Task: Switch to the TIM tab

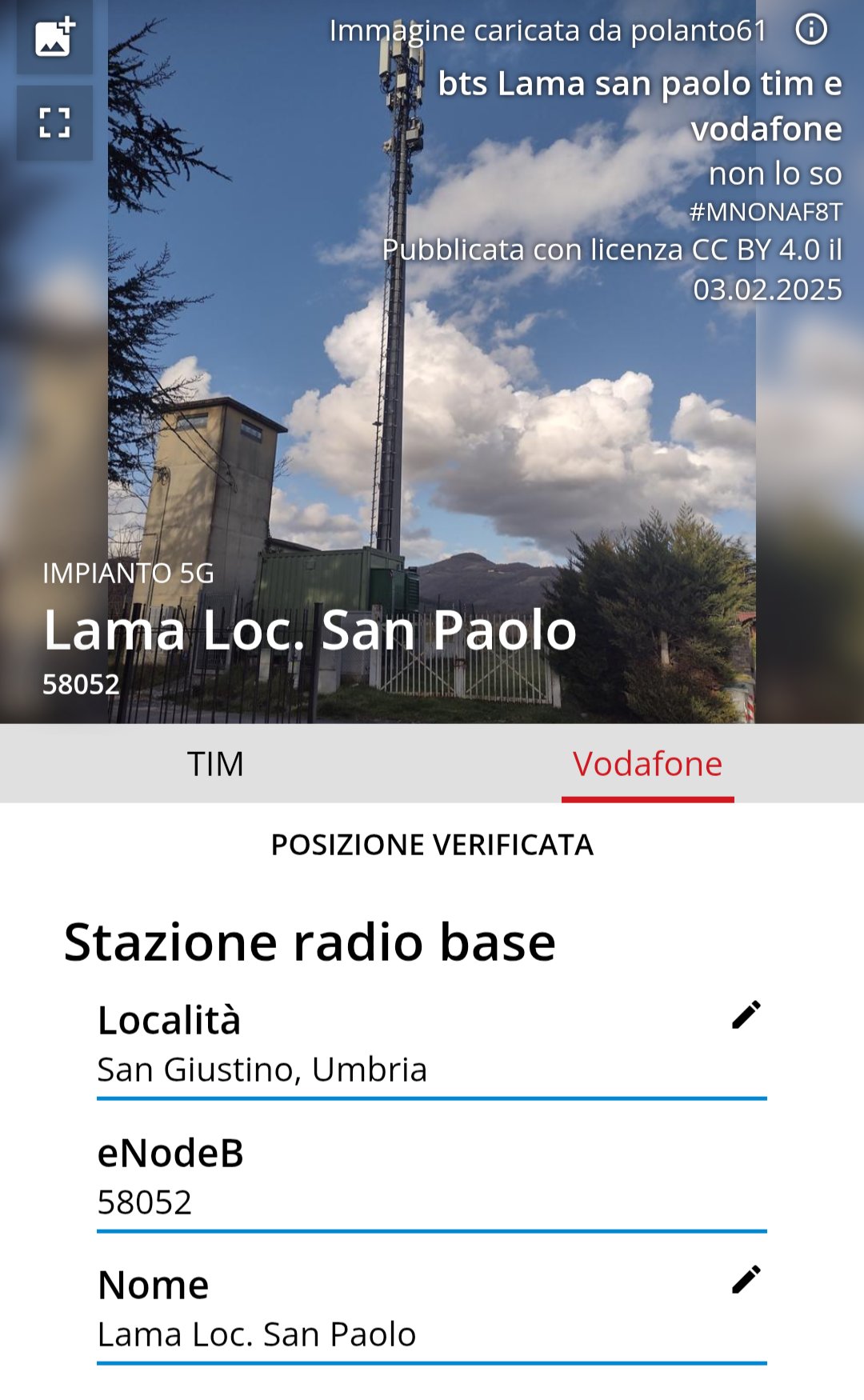Action: coord(215,764)
